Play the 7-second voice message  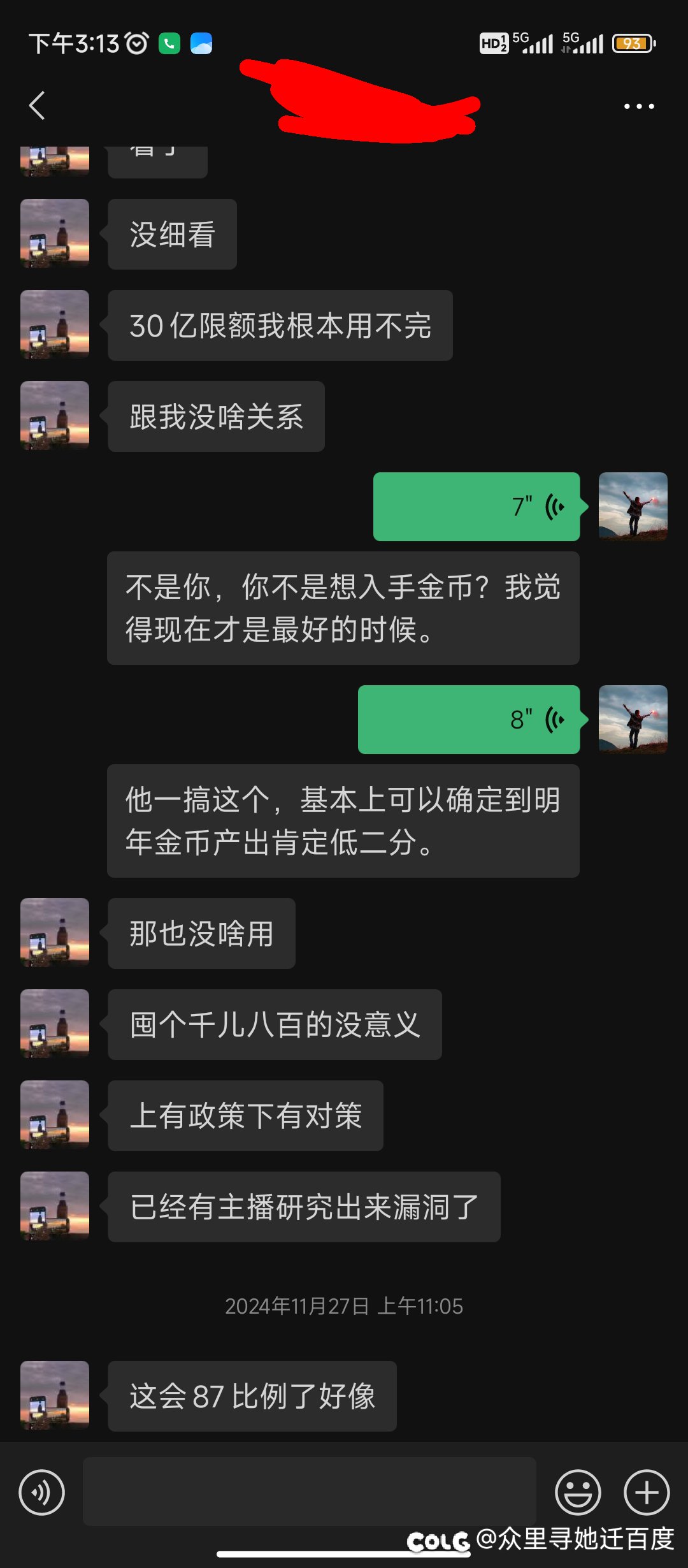477,507
